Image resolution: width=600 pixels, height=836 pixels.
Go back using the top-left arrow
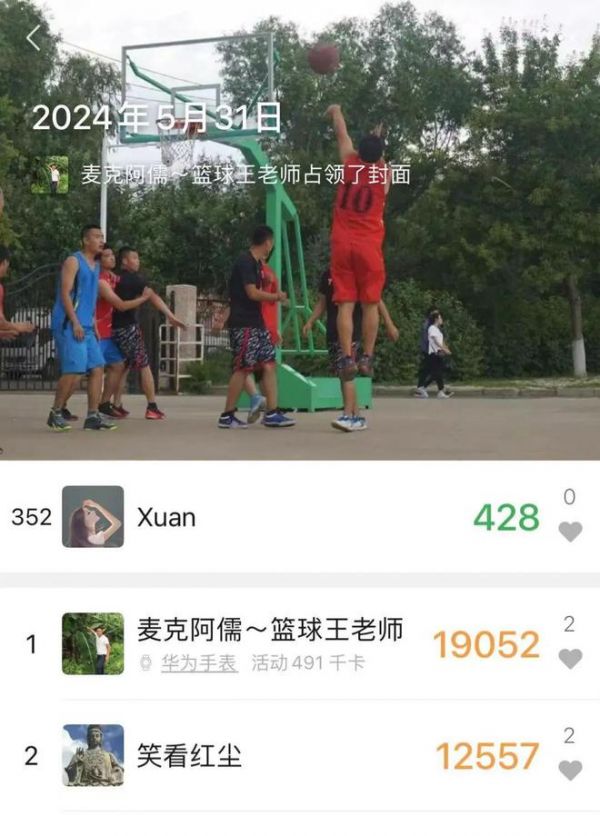[x=33, y=38]
